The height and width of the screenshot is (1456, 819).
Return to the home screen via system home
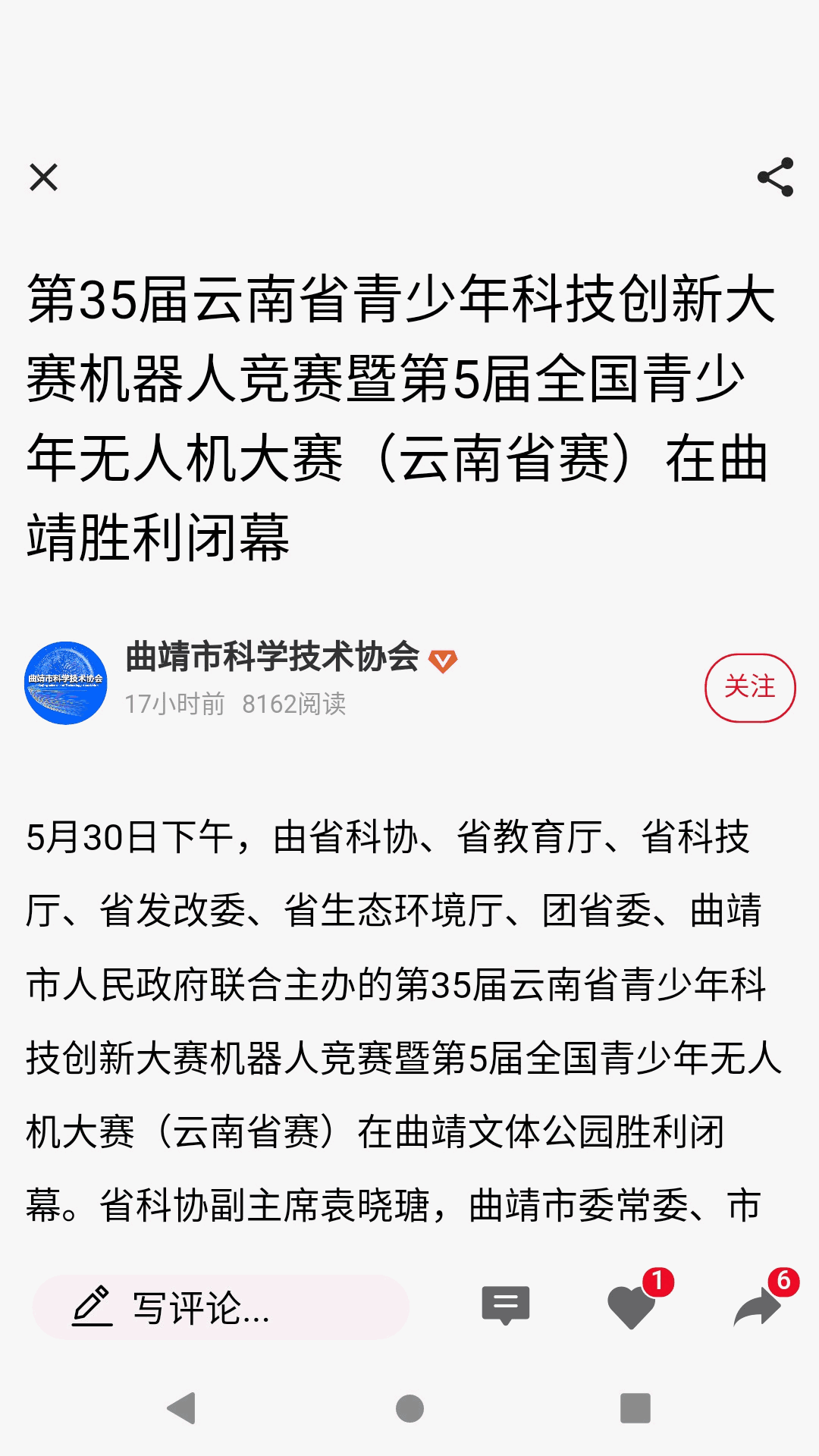409,1408
